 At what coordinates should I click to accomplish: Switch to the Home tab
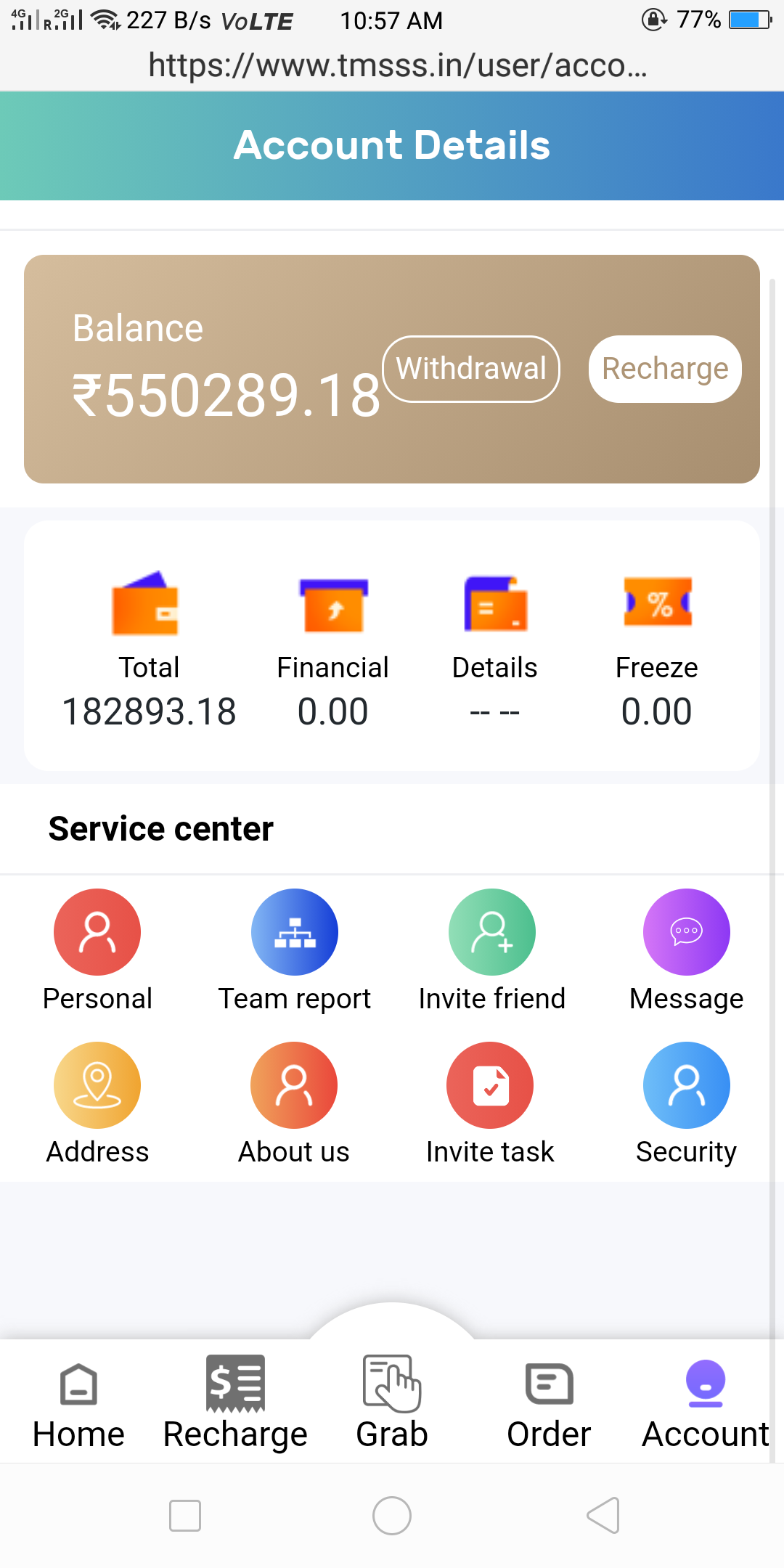pyautogui.click(x=78, y=1404)
